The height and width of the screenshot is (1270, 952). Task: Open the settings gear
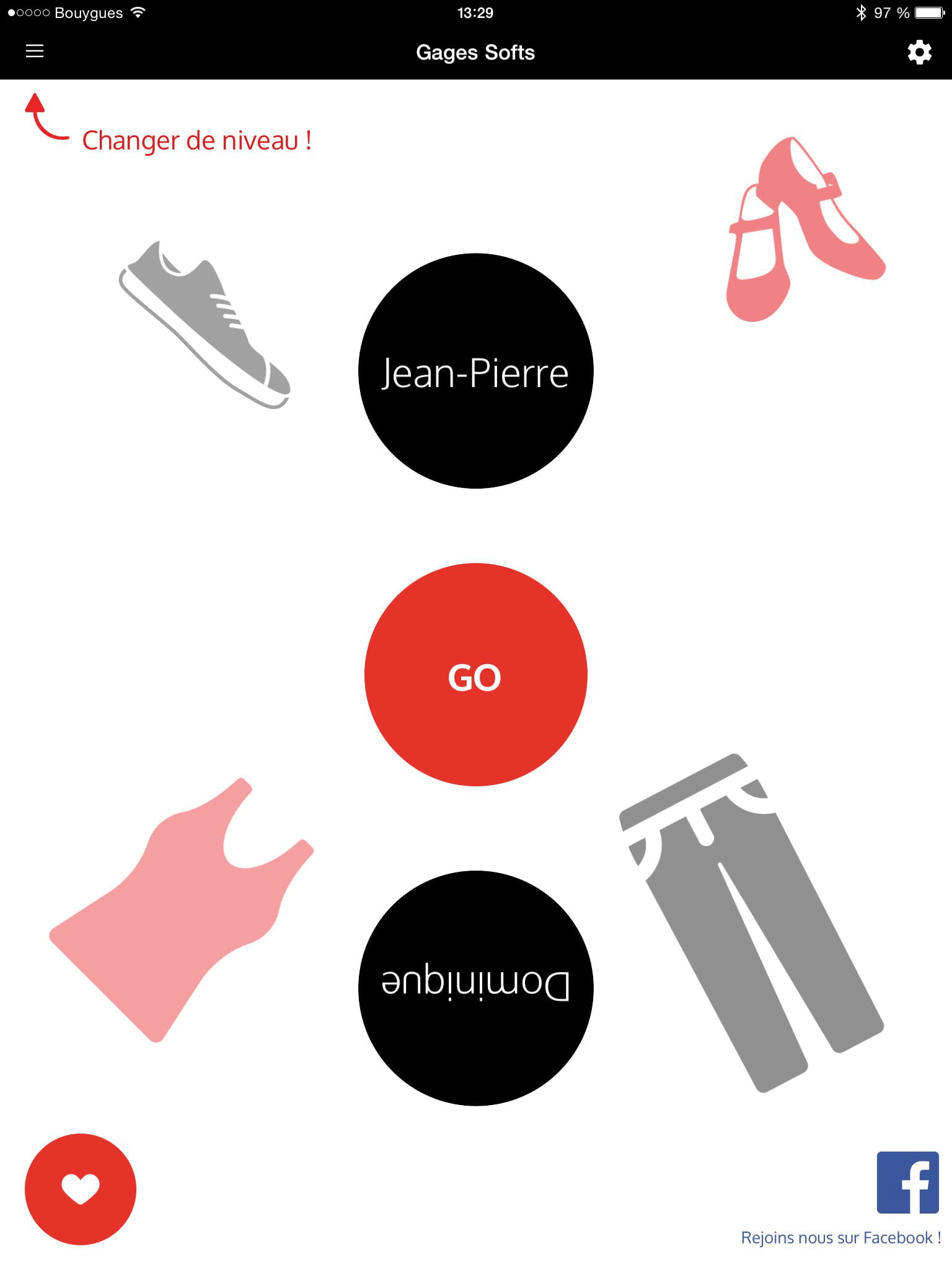click(919, 52)
